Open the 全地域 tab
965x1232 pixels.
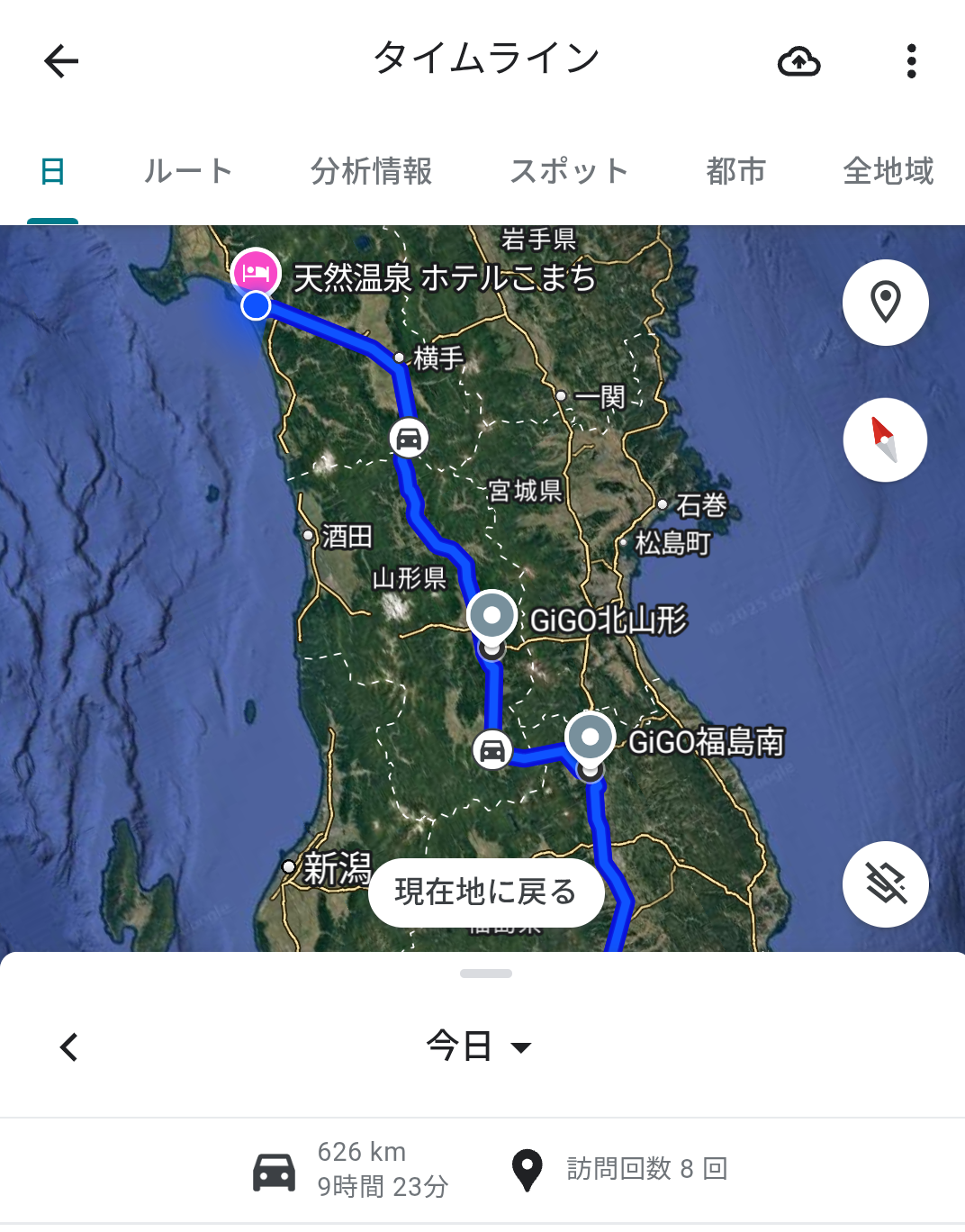pyautogui.click(x=888, y=171)
